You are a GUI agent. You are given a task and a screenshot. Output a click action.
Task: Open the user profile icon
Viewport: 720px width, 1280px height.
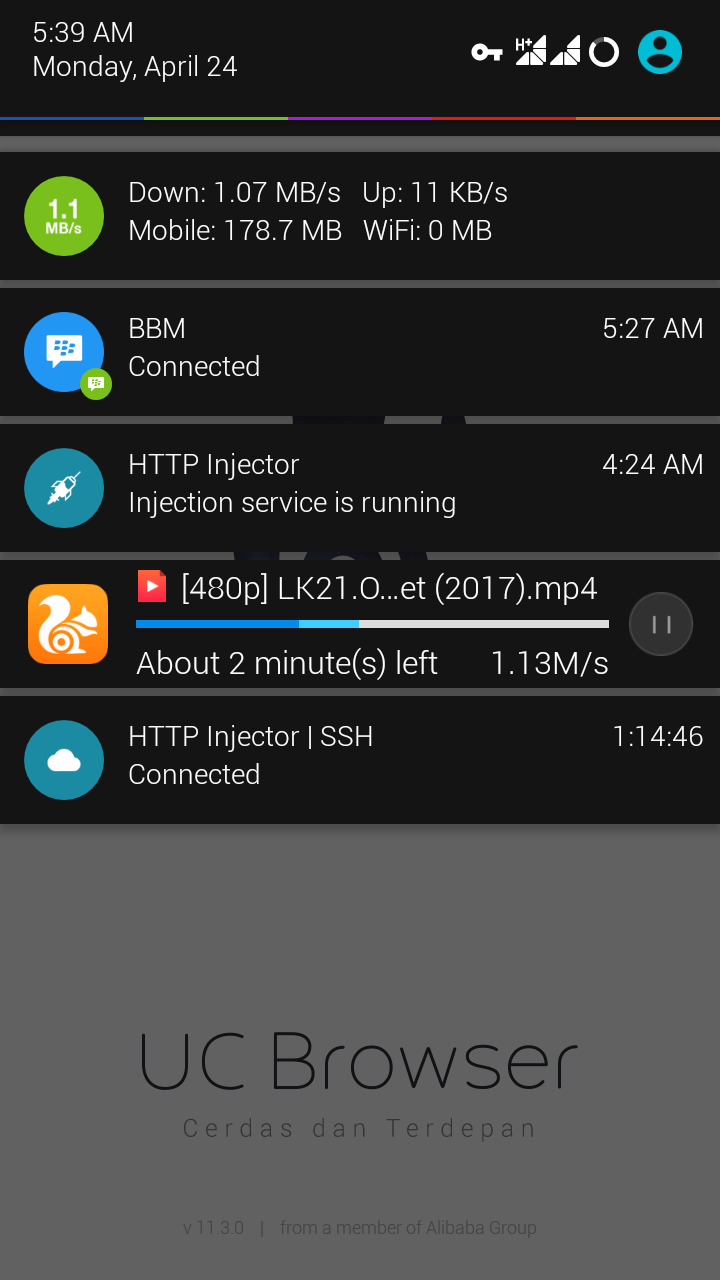[x=660, y=52]
